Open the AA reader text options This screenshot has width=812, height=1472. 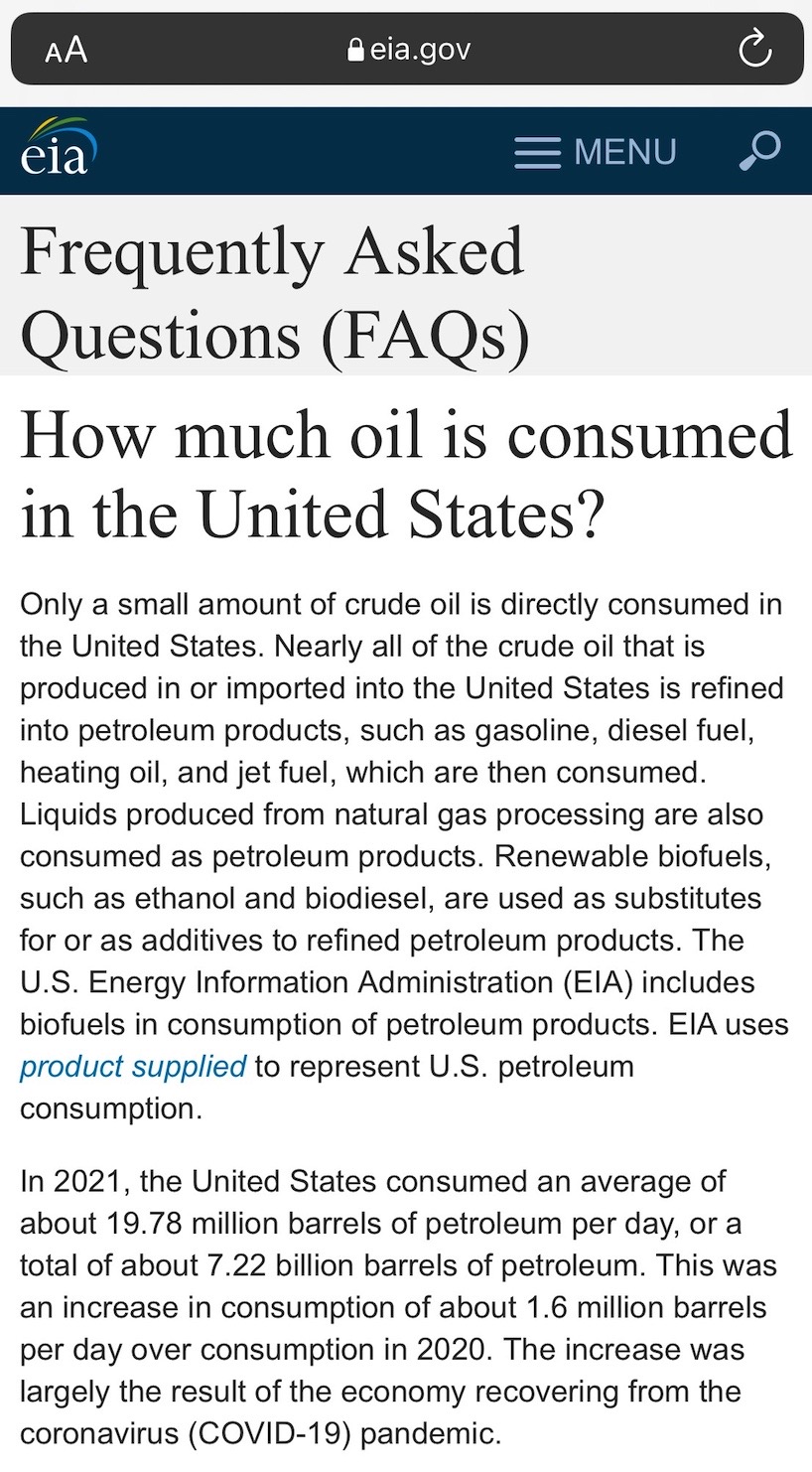(67, 50)
